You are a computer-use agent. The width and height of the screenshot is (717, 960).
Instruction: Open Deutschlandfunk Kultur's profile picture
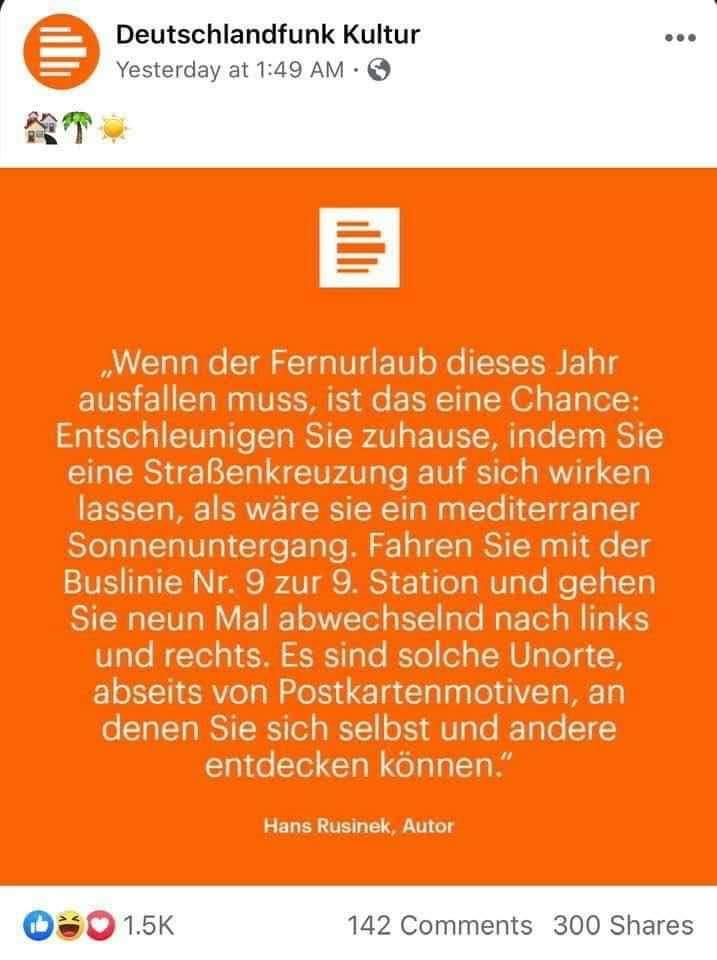pyautogui.click(x=61, y=52)
